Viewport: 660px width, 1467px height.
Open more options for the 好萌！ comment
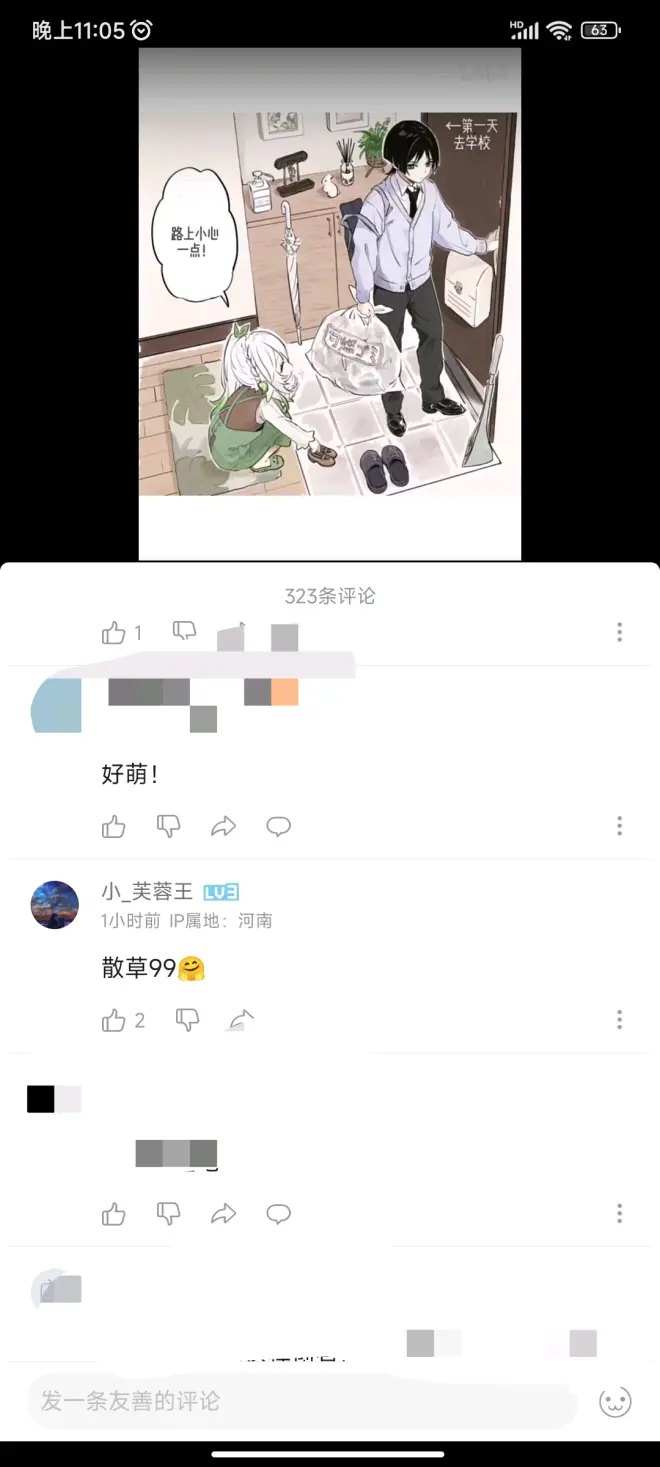619,826
